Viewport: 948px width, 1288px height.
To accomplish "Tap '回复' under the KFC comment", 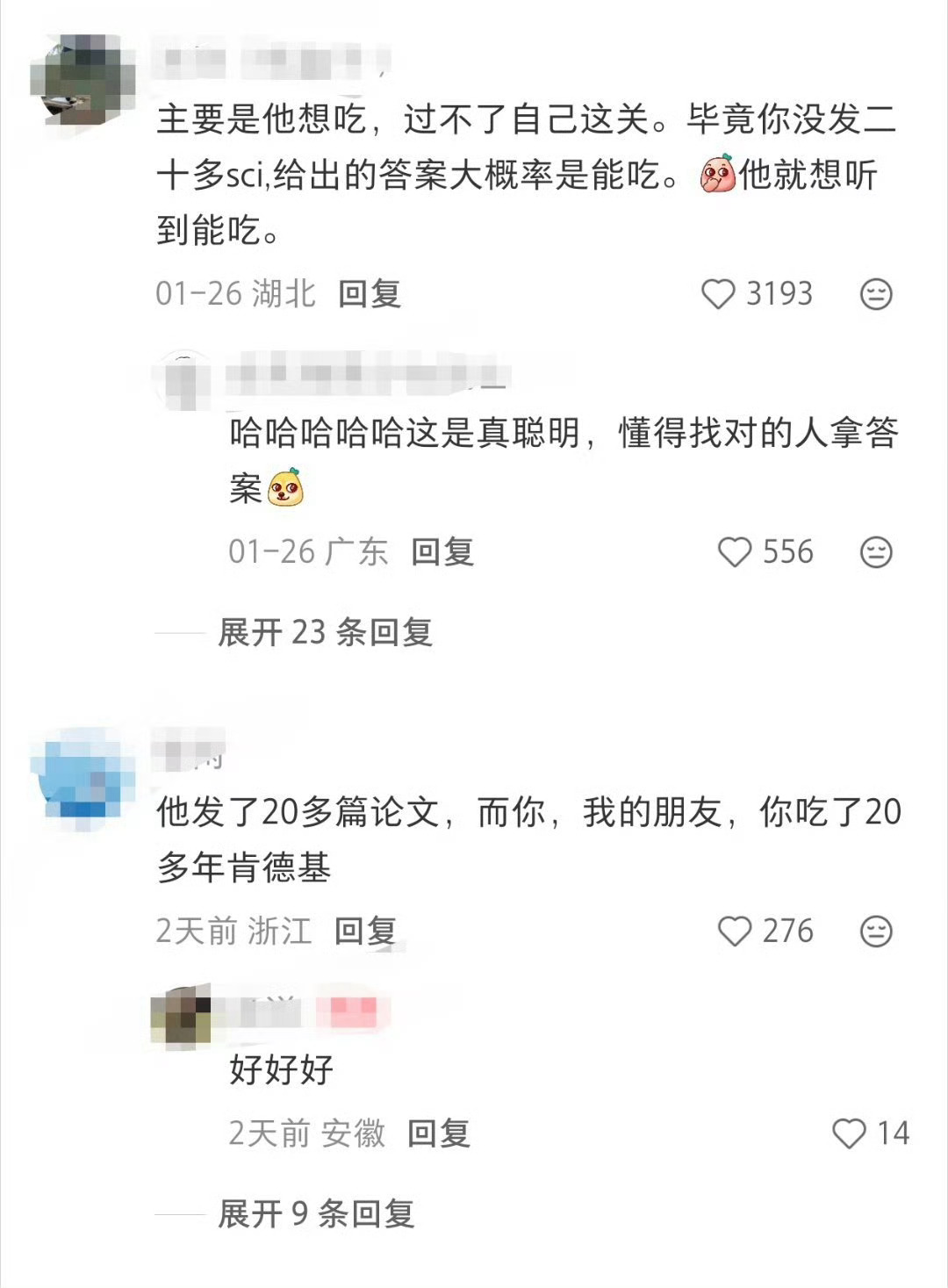I will [x=367, y=931].
